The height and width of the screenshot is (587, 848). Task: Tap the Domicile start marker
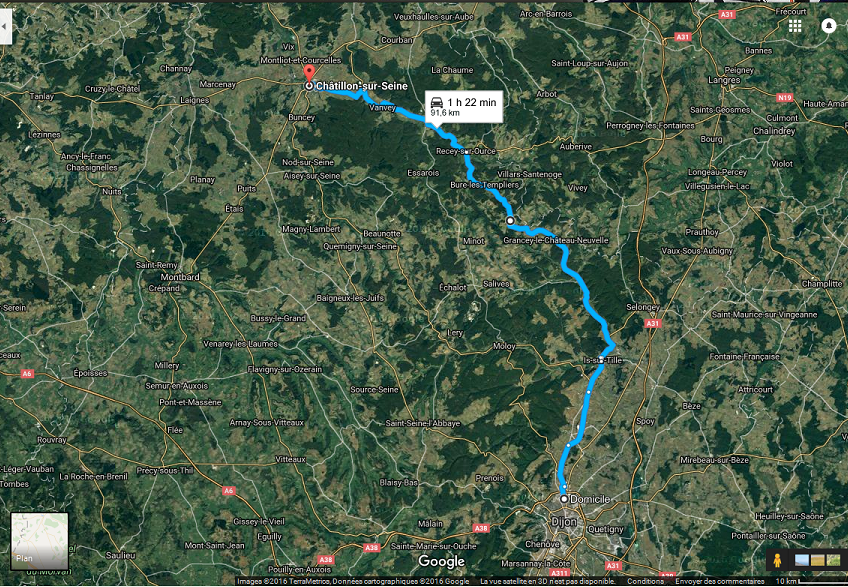[564, 498]
